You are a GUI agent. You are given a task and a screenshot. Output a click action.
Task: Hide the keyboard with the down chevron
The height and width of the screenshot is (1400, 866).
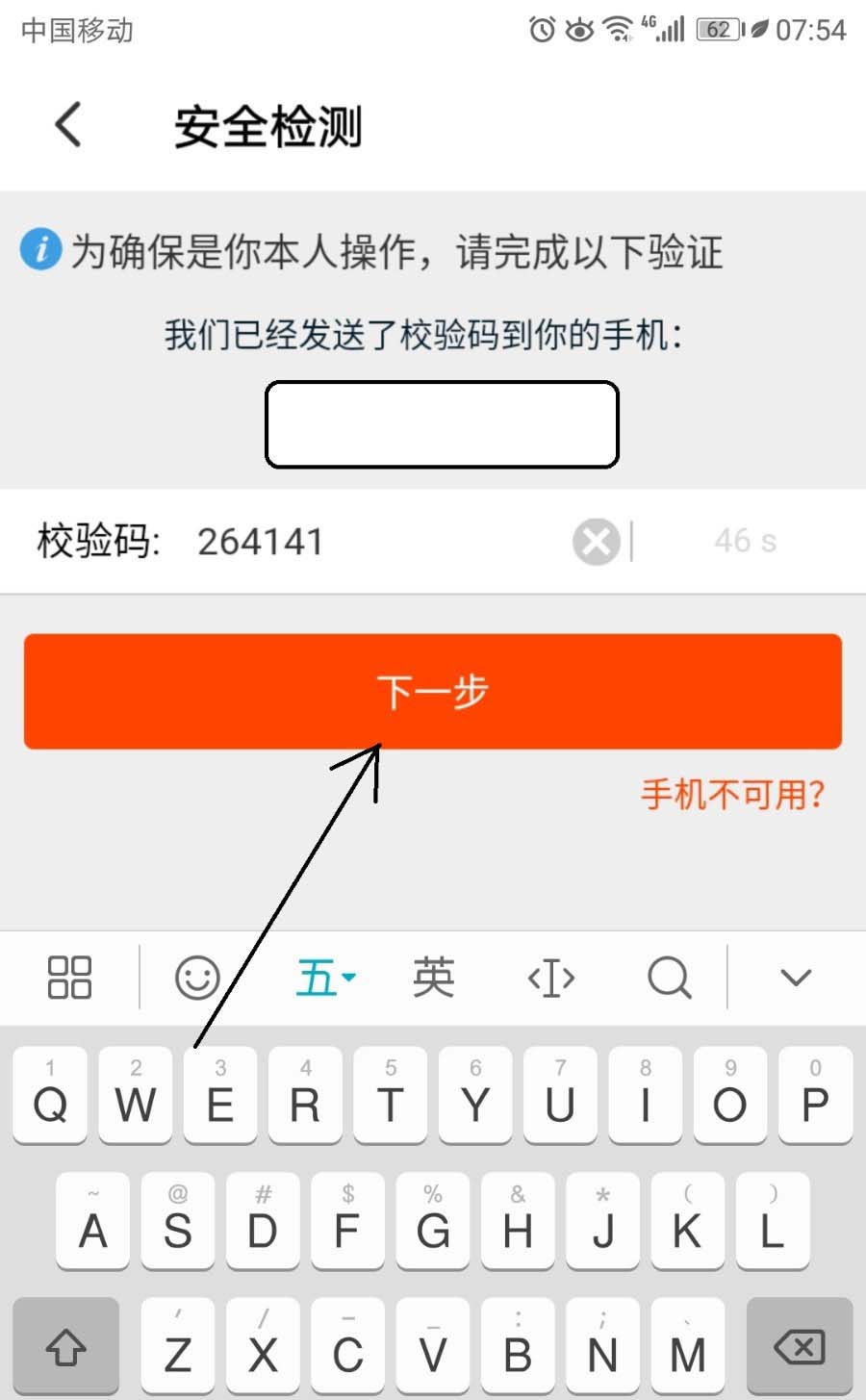click(x=795, y=978)
